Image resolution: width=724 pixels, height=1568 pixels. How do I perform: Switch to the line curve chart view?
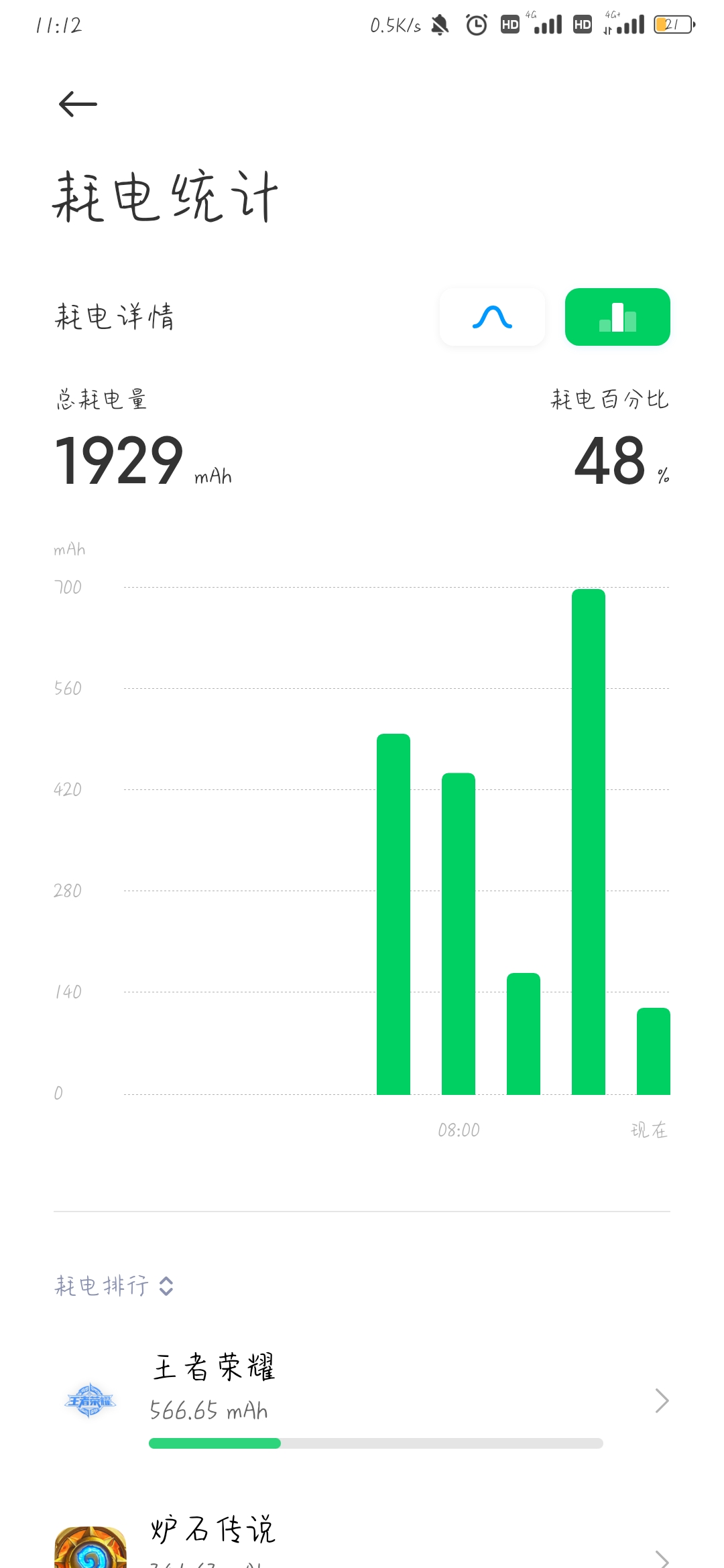click(x=492, y=317)
